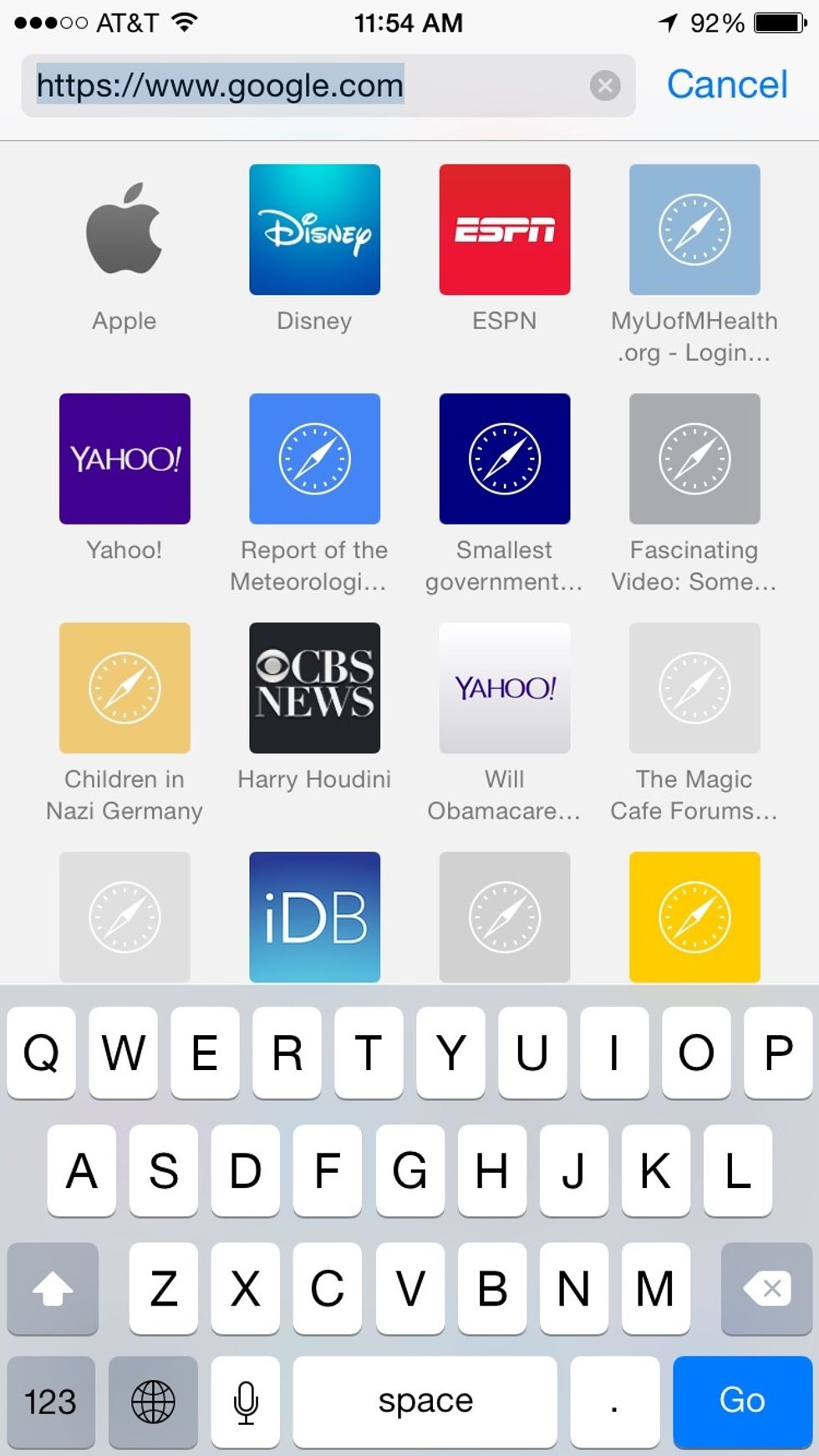819x1456 pixels.
Task: Open the purple Yahoo! favorite
Action: pos(125,459)
